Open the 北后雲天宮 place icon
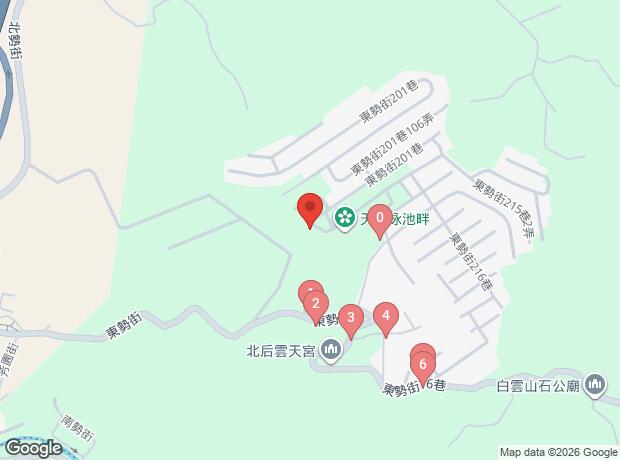Screen dimensions: 620x460 click(332, 351)
